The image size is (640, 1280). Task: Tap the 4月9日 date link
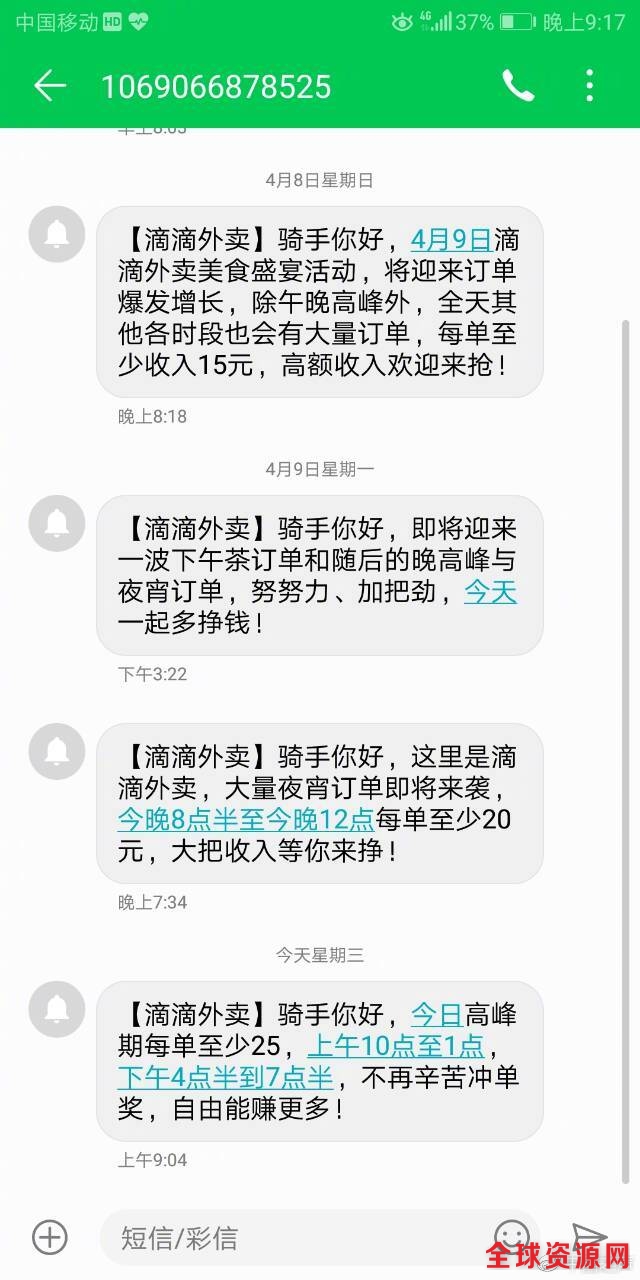450,240
